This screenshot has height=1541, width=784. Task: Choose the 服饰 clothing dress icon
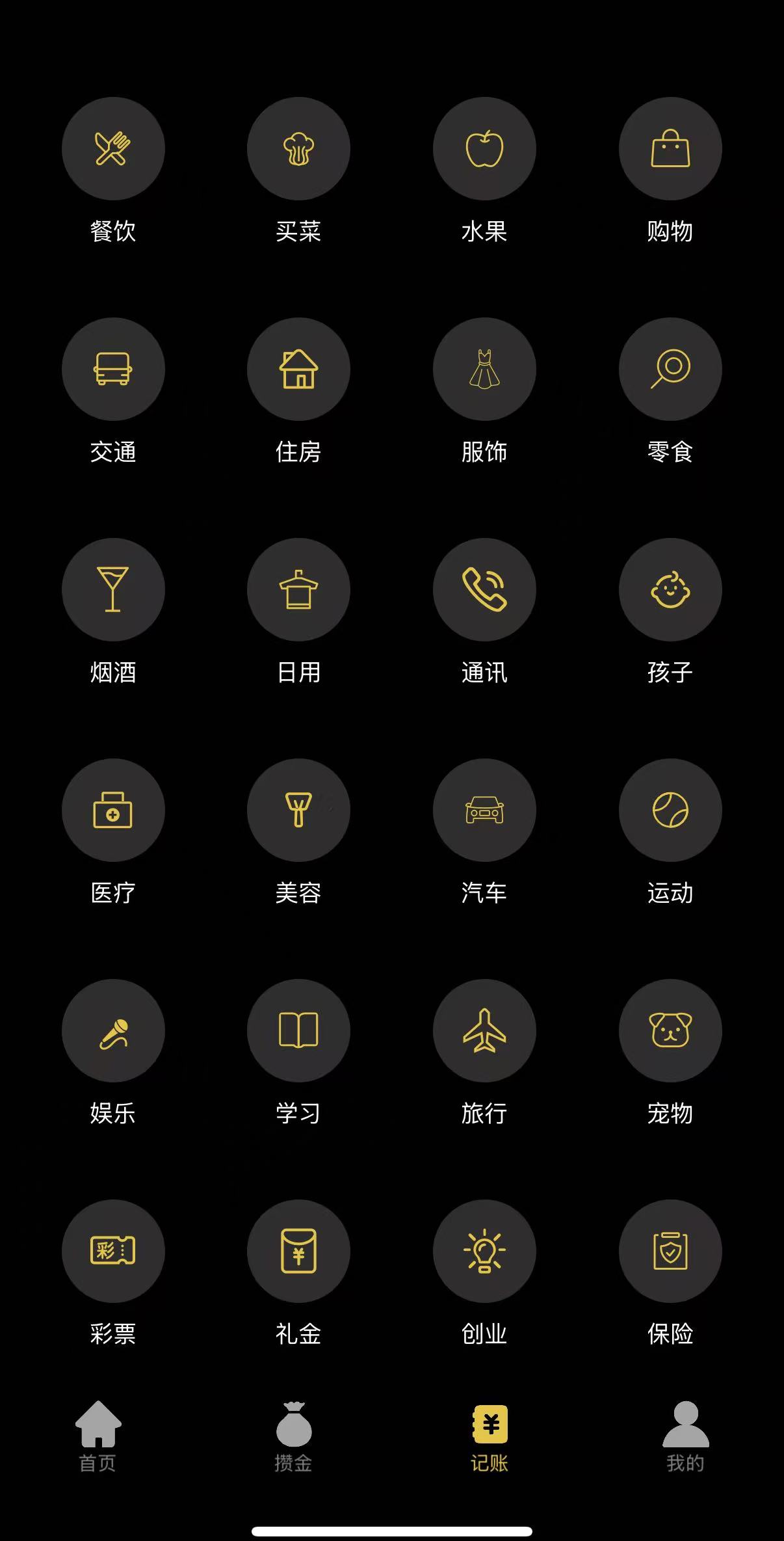pyautogui.click(x=484, y=369)
